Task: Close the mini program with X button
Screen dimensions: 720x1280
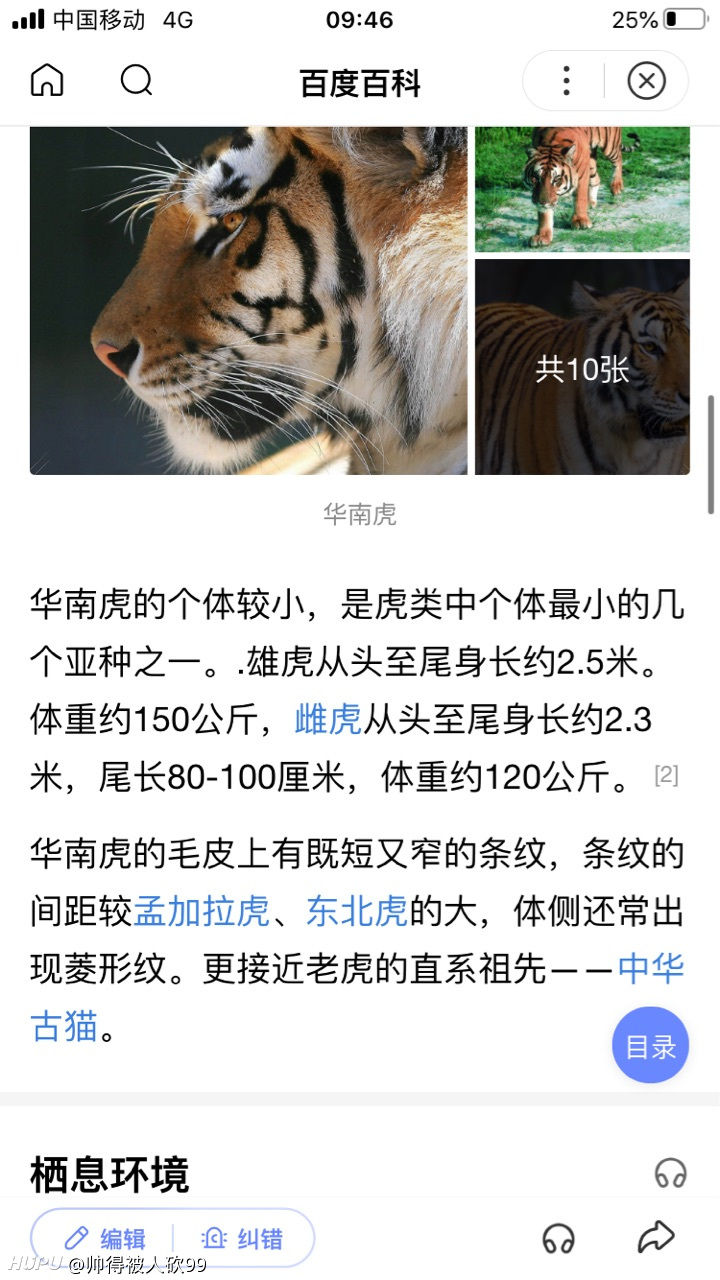Action: tap(646, 80)
